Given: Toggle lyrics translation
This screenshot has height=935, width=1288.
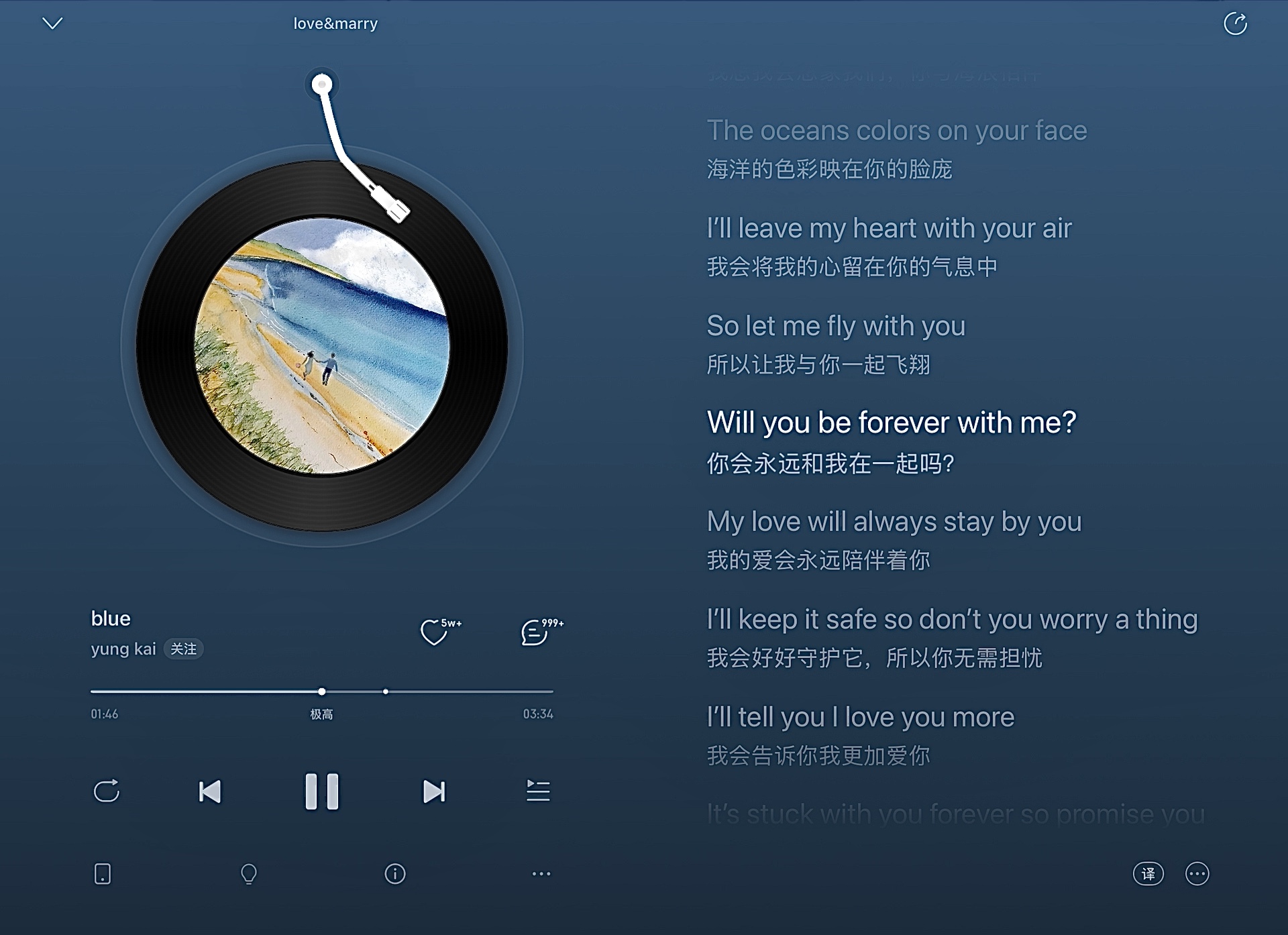Looking at the screenshot, I should (x=1148, y=874).
